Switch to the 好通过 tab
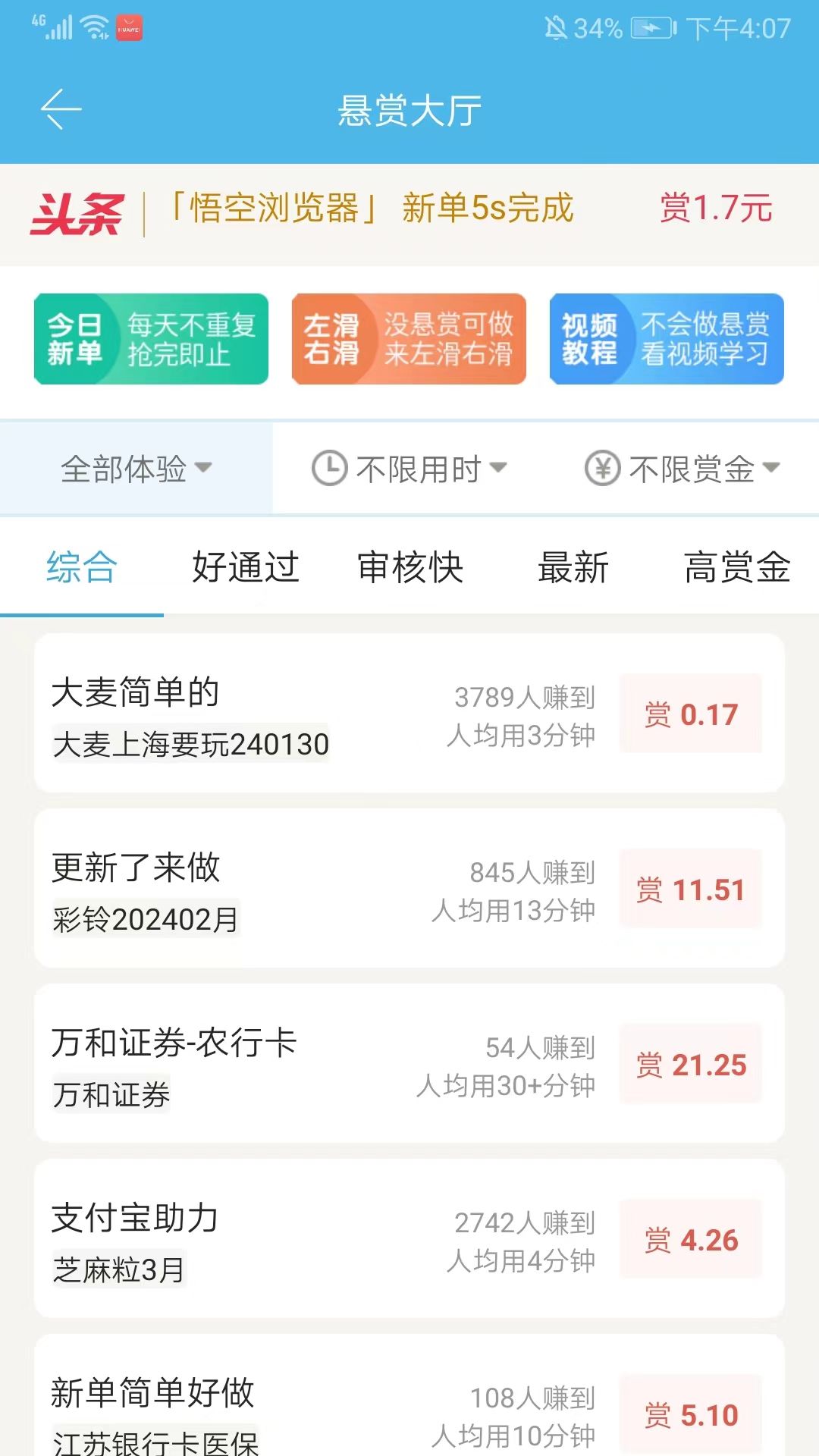Screen dimensions: 819x1456 (x=244, y=567)
